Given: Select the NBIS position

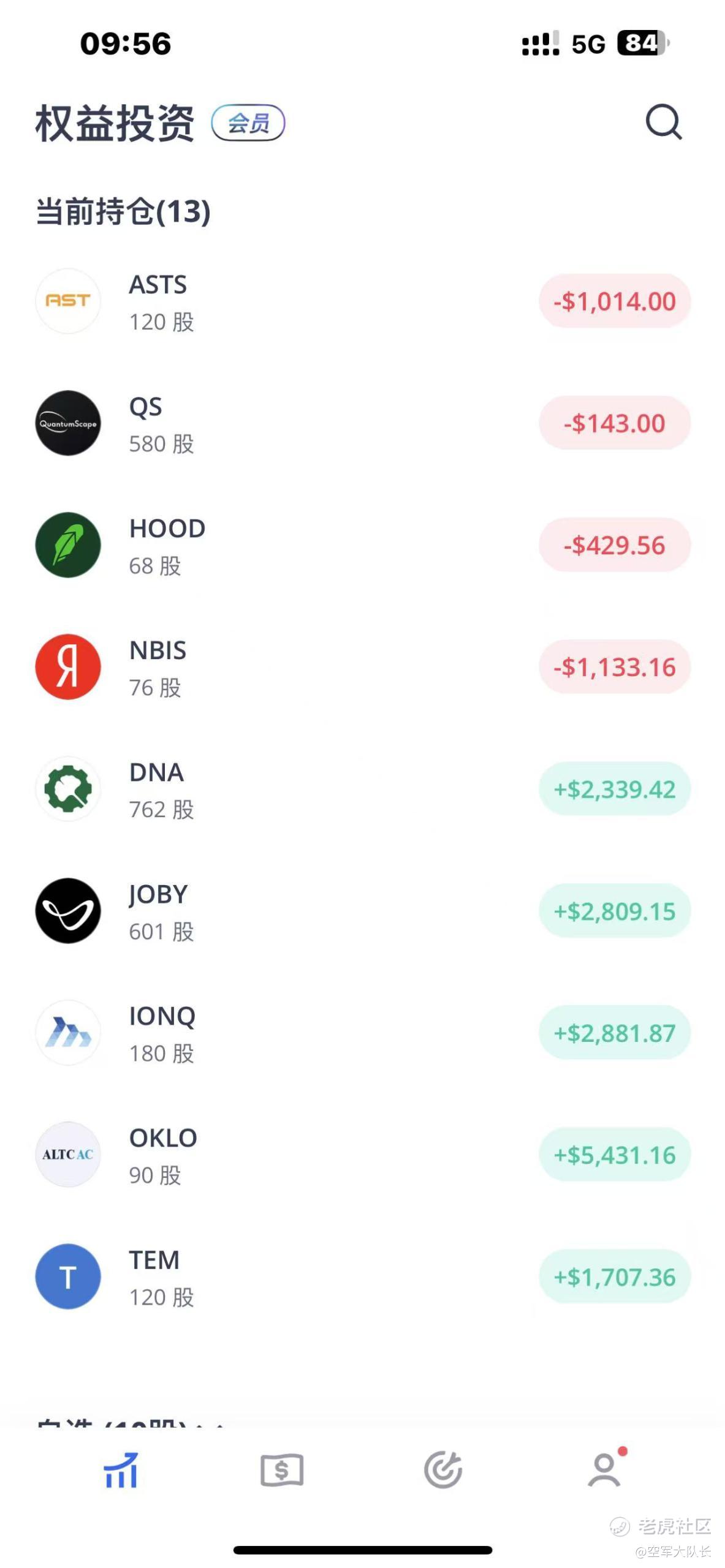Looking at the screenshot, I should click(x=362, y=667).
